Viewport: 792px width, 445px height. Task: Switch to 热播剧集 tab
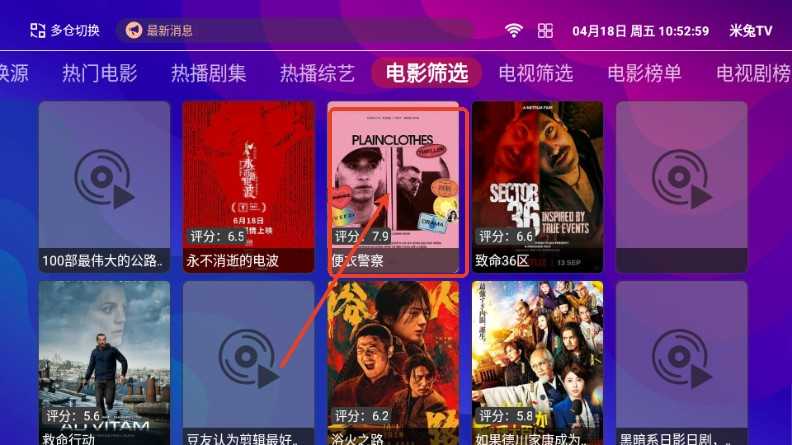pyautogui.click(x=208, y=73)
